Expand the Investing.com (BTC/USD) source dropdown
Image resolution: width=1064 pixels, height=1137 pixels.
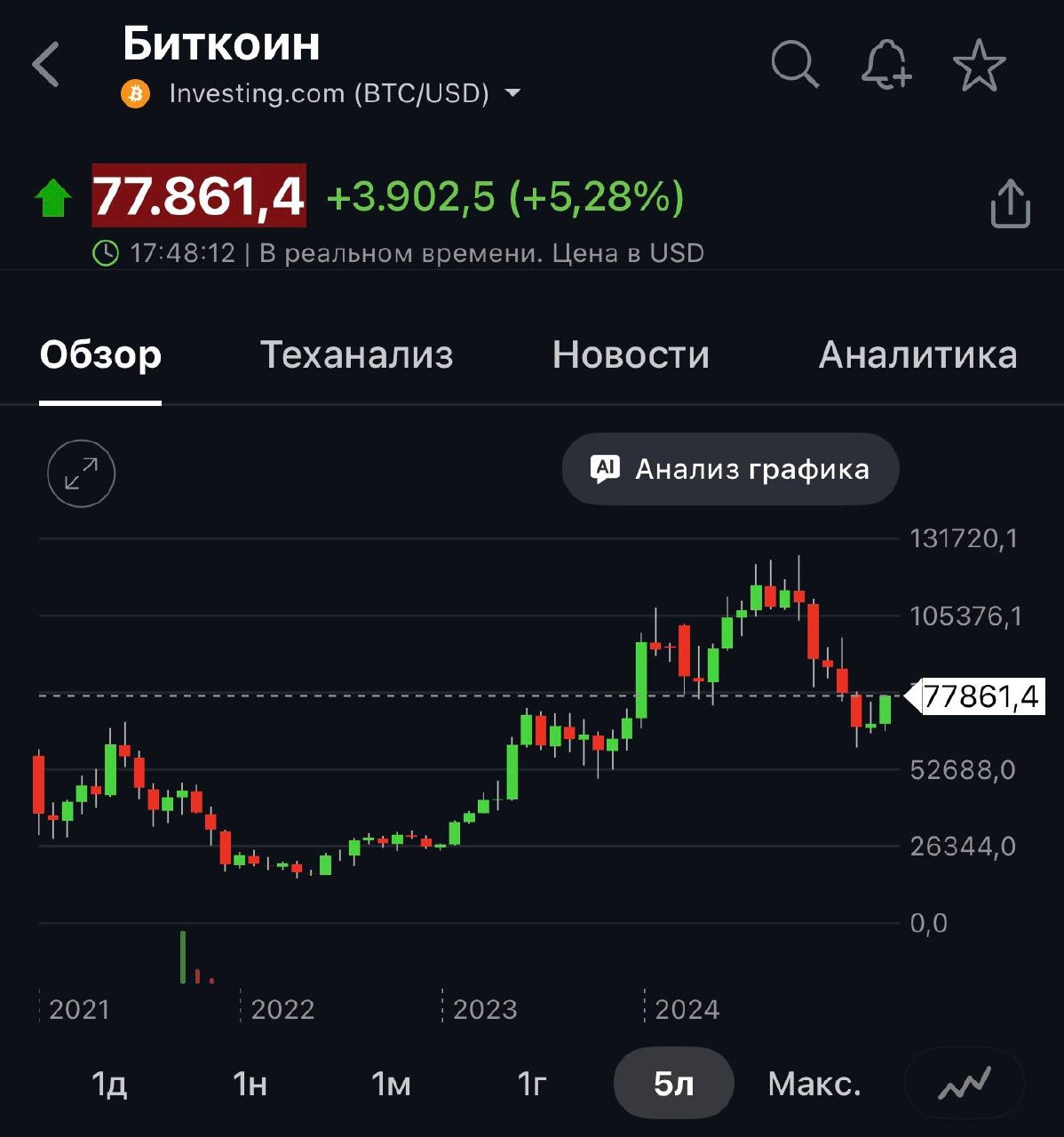pyautogui.click(x=512, y=92)
